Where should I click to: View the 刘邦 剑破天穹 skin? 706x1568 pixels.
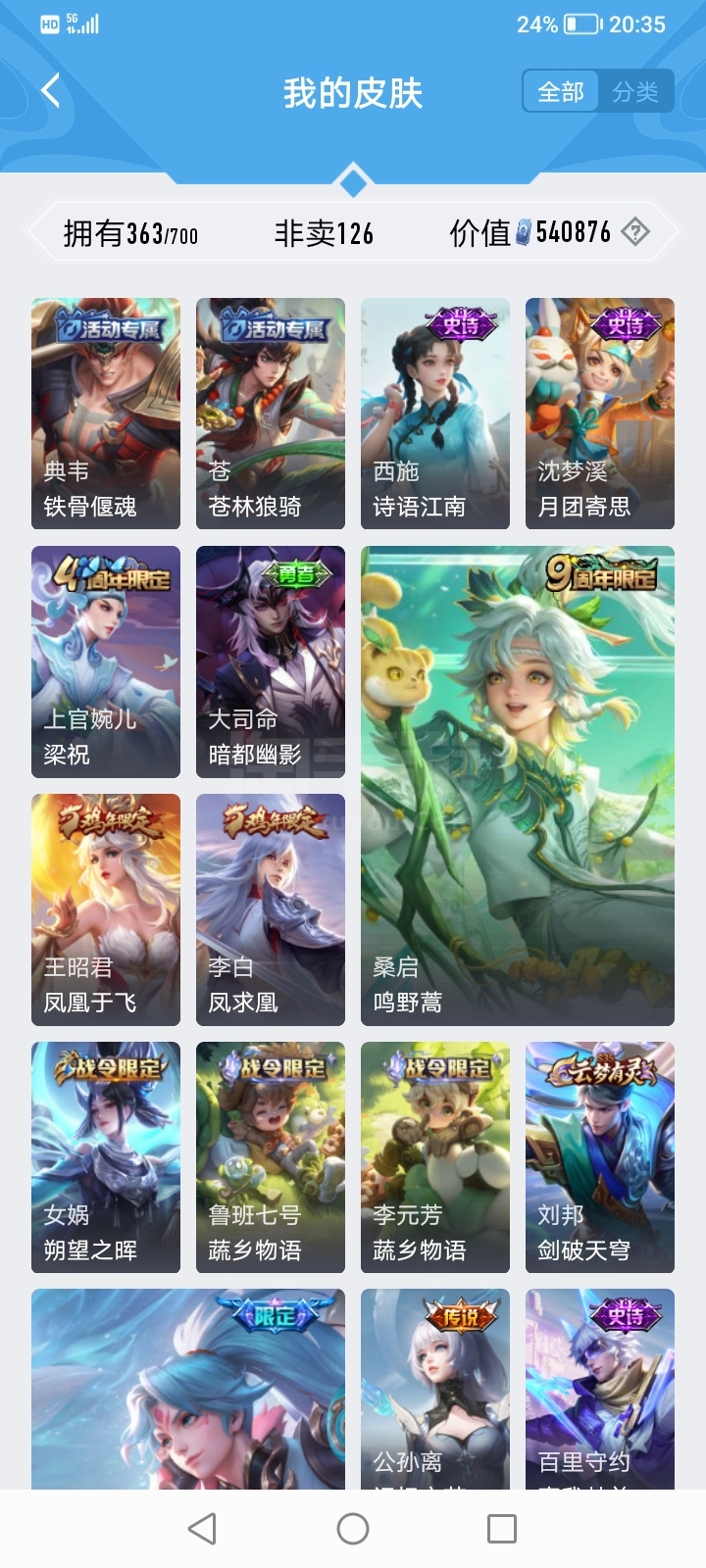(x=600, y=1157)
